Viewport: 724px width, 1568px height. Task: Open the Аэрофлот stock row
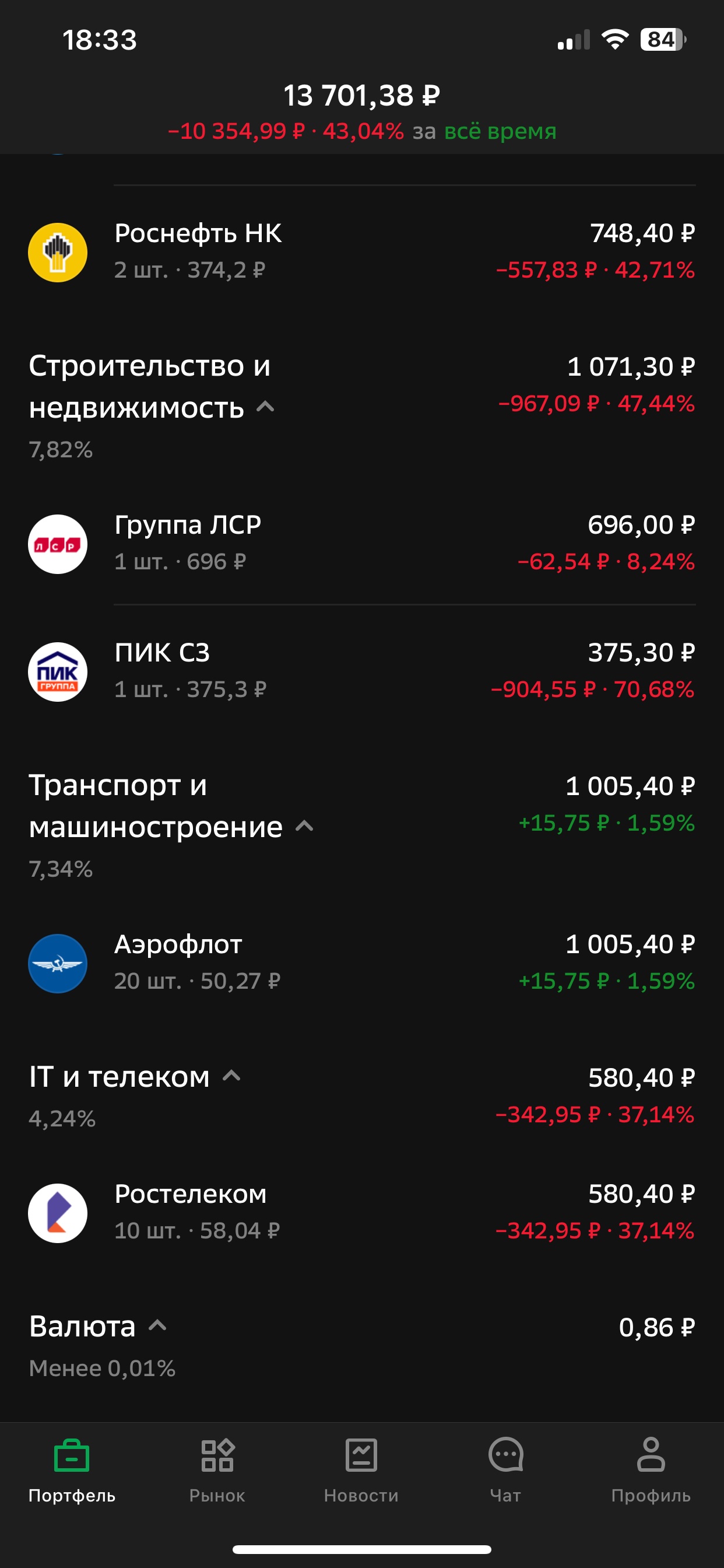click(x=361, y=963)
